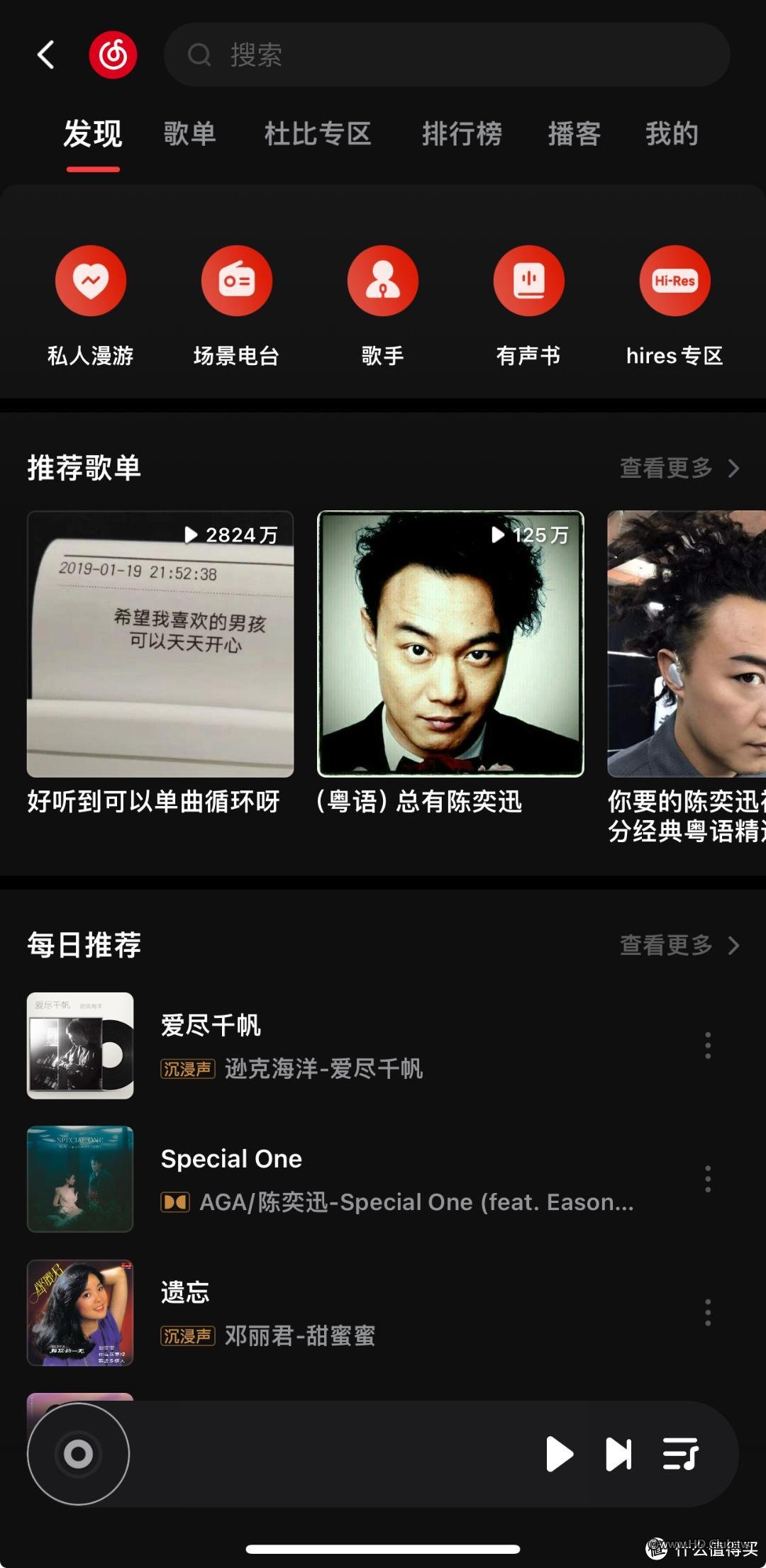Open playlist 好听到可以单曲循环呀

click(160, 644)
